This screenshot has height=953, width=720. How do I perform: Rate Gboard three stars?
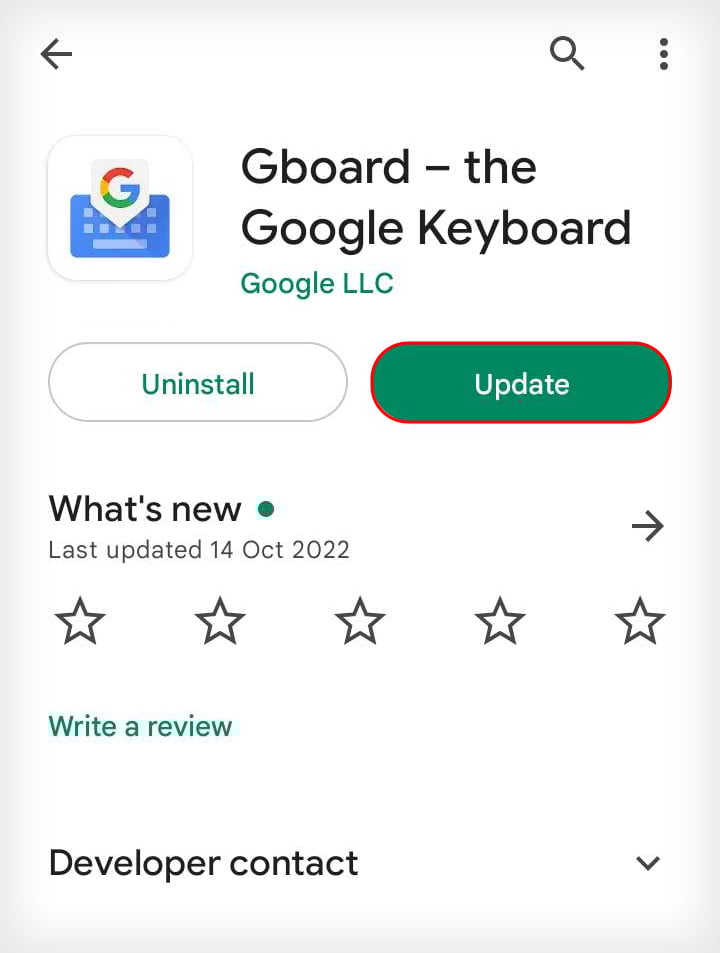[360, 623]
